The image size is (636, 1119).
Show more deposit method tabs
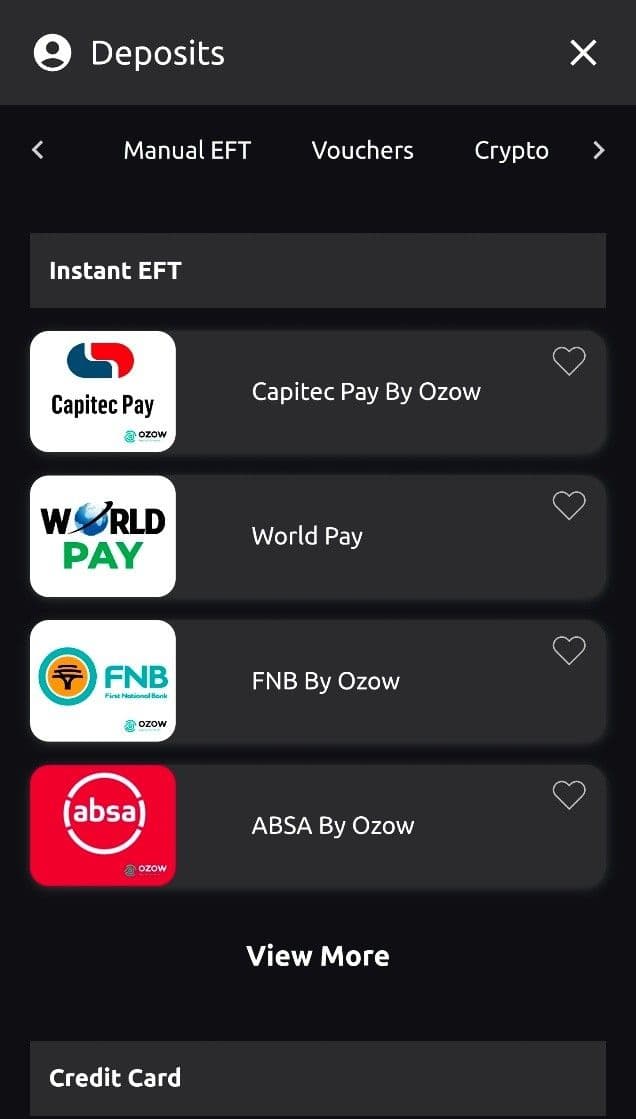(x=598, y=150)
